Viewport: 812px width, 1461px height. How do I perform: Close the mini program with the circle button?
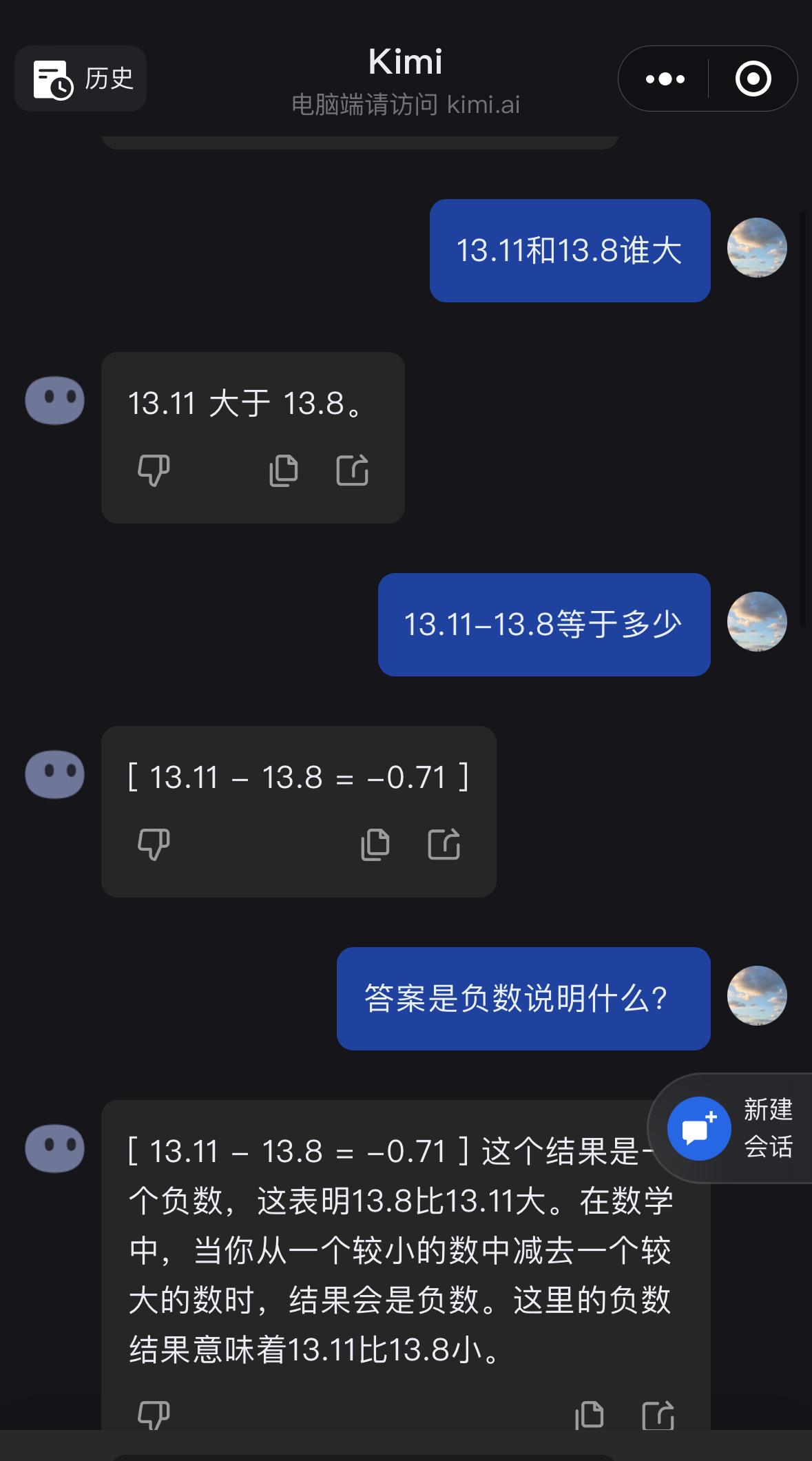pos(753,79)
